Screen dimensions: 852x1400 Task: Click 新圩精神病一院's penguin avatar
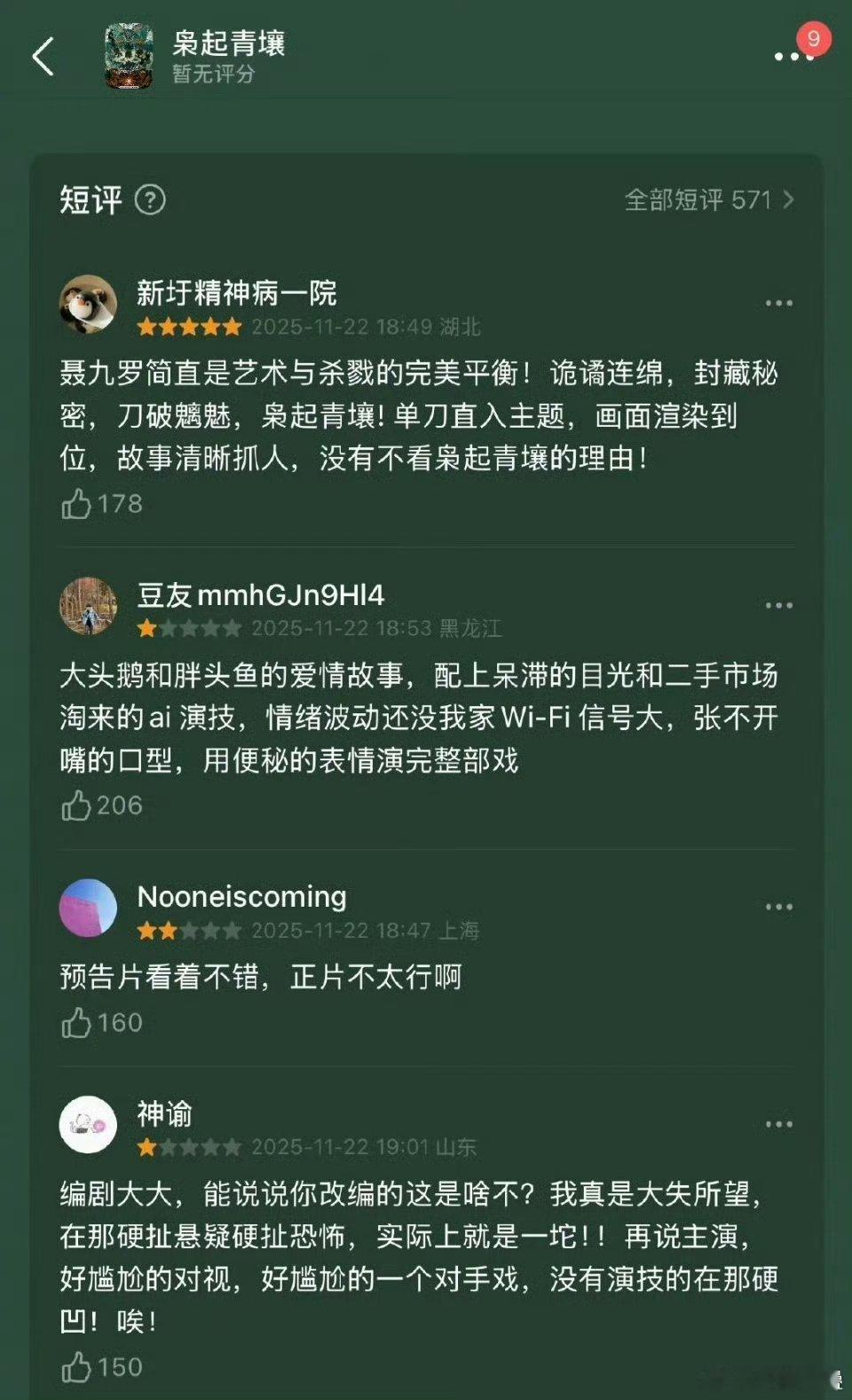(89, 302)
